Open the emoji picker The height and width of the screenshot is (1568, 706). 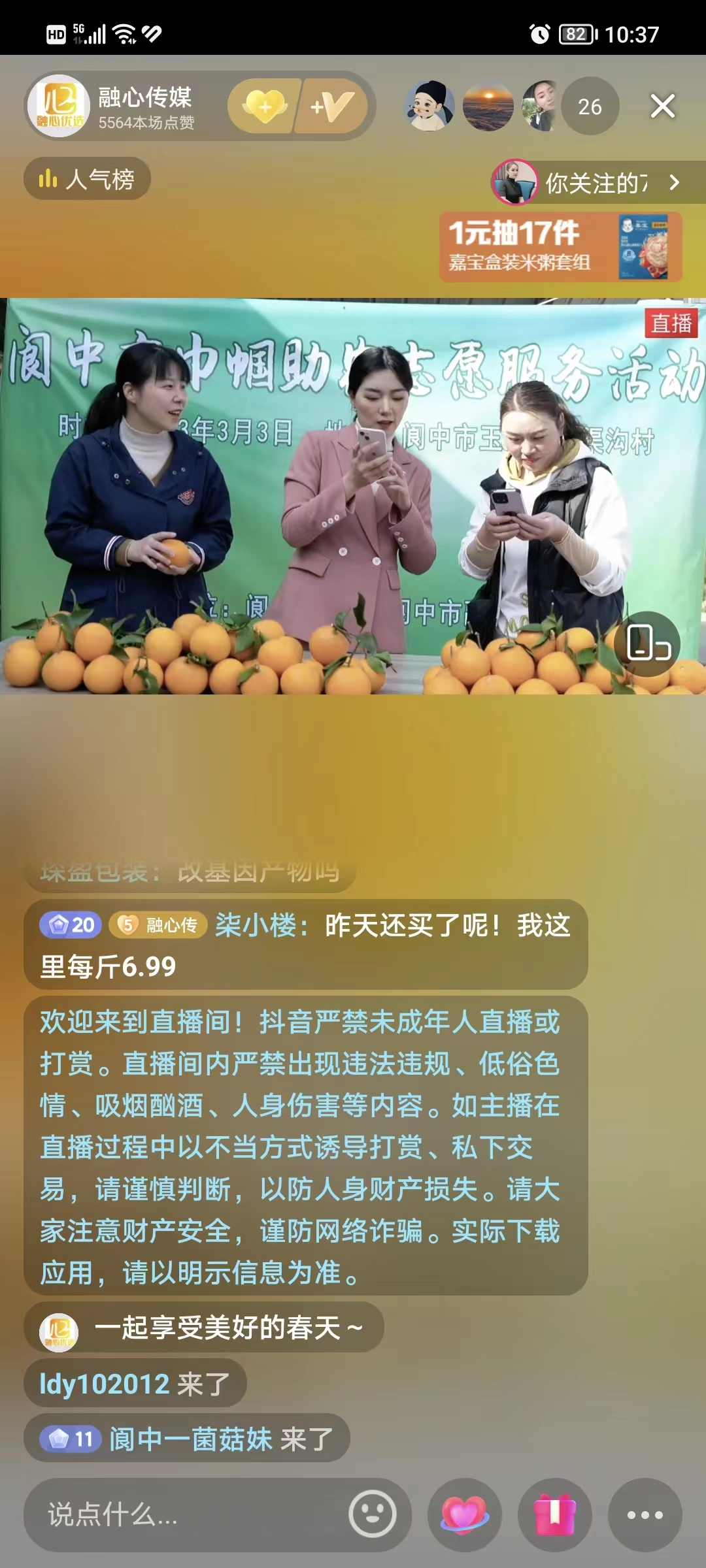coord(373,1514)
